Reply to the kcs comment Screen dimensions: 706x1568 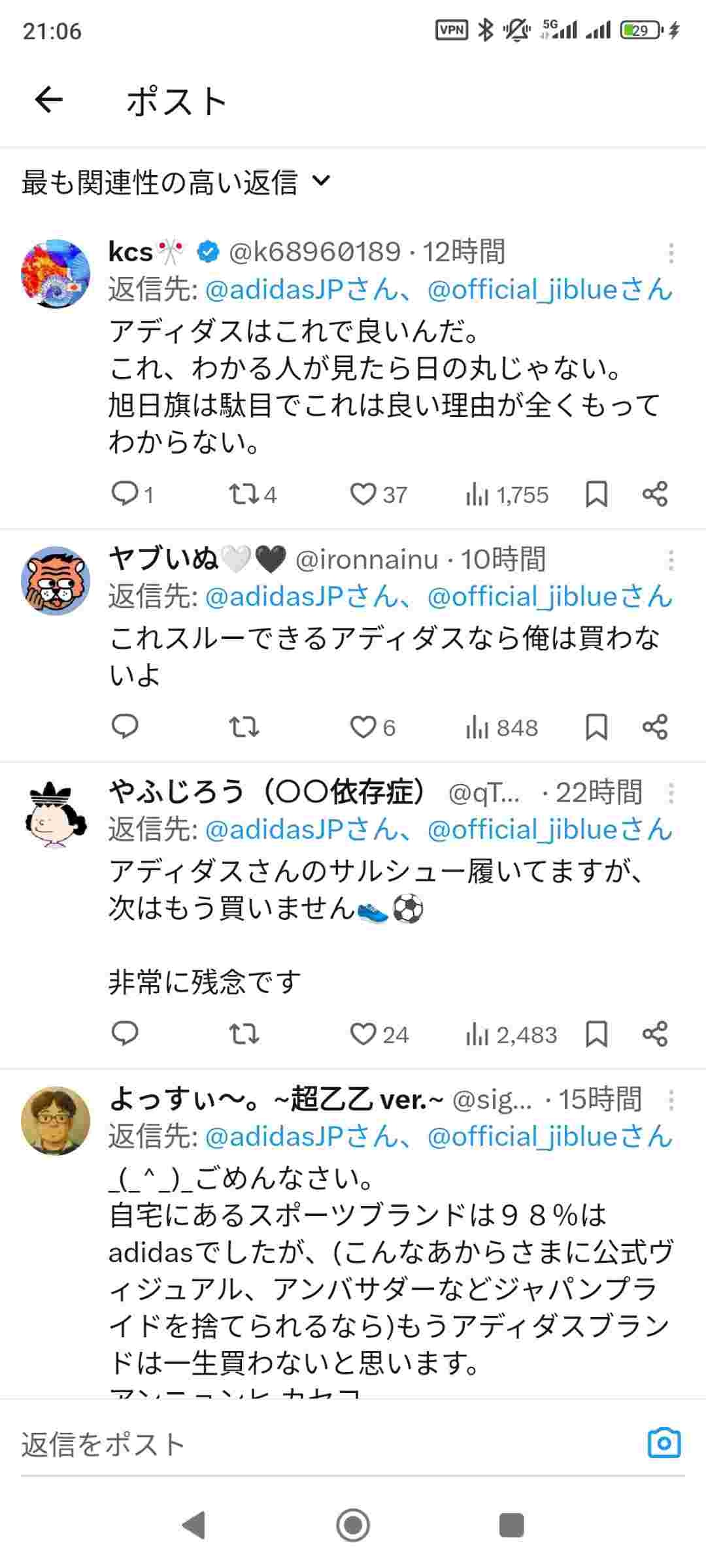pos(124,495)
